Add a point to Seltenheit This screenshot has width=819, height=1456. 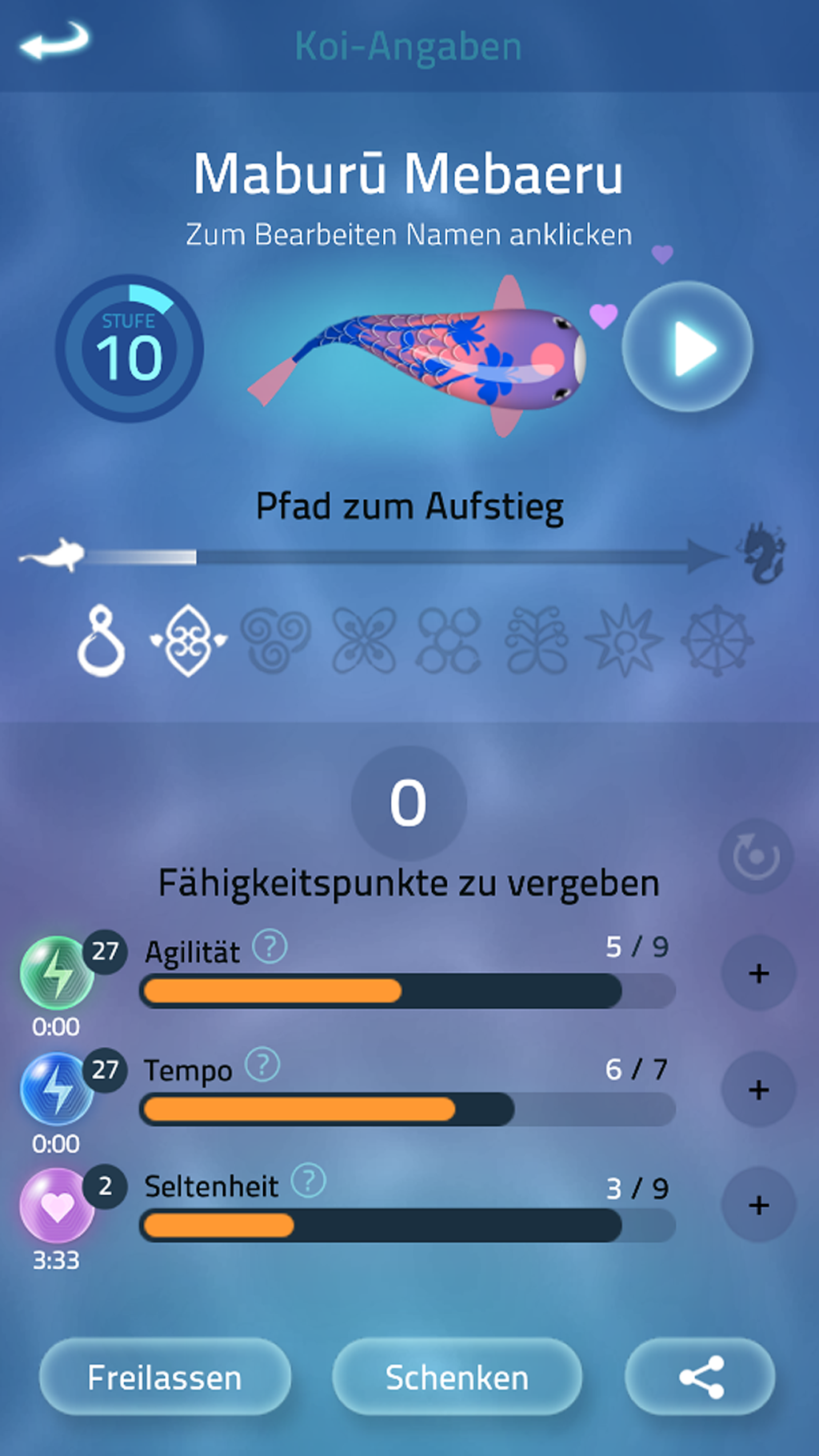pyautogui.click(x=758, y=1204)
